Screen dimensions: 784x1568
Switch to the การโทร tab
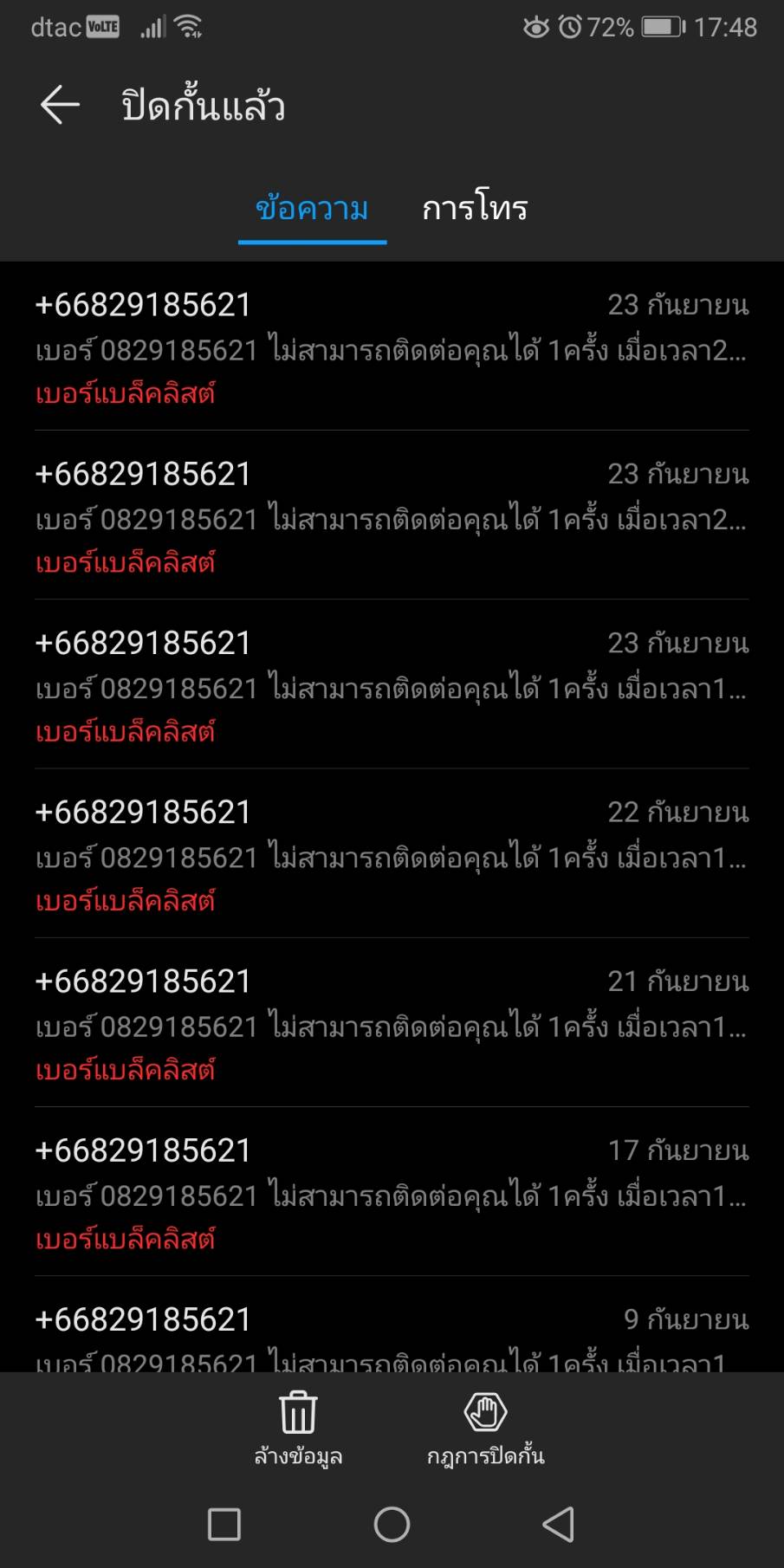pos(475,209)
